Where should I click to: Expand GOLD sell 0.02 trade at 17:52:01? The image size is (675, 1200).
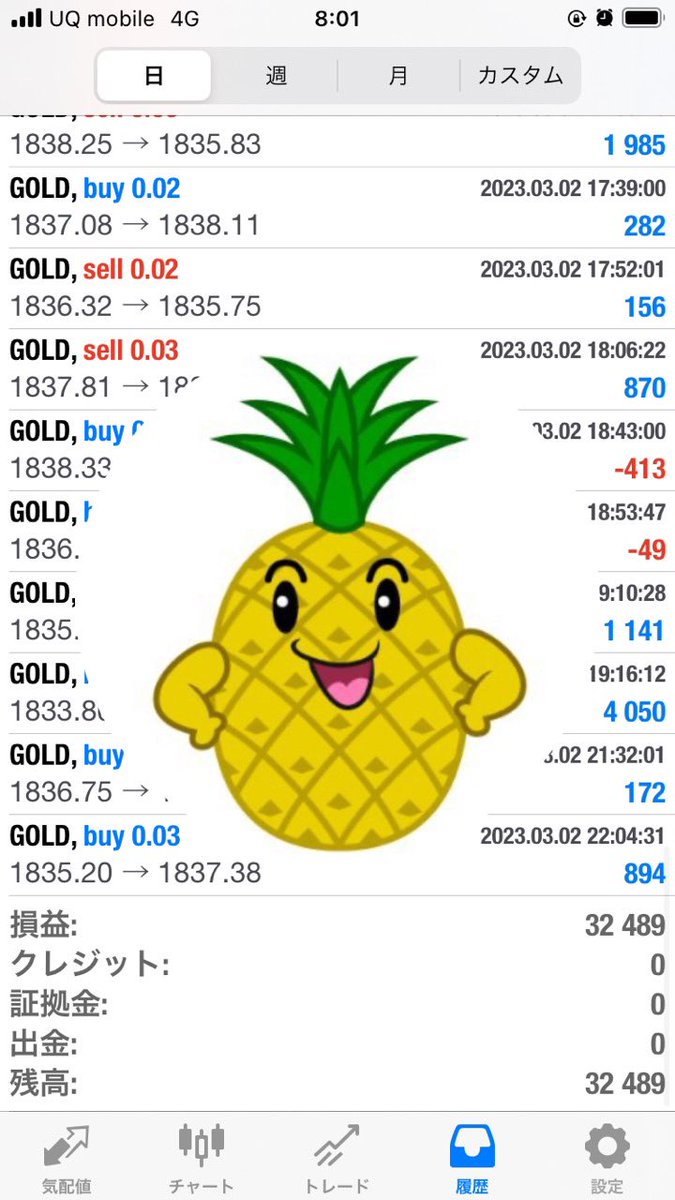point(337,288)
